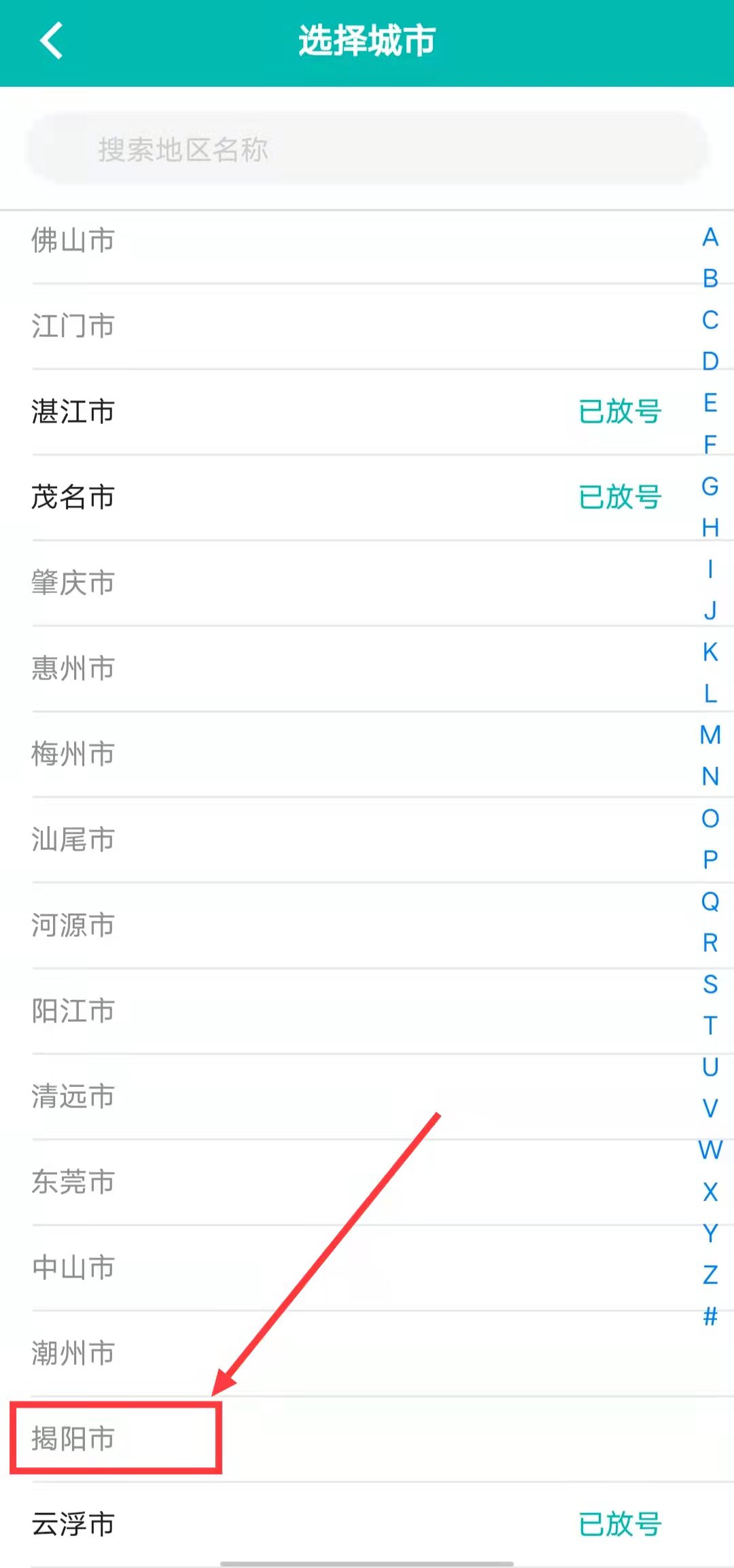Jump to # in the side index

[710, 1317]
